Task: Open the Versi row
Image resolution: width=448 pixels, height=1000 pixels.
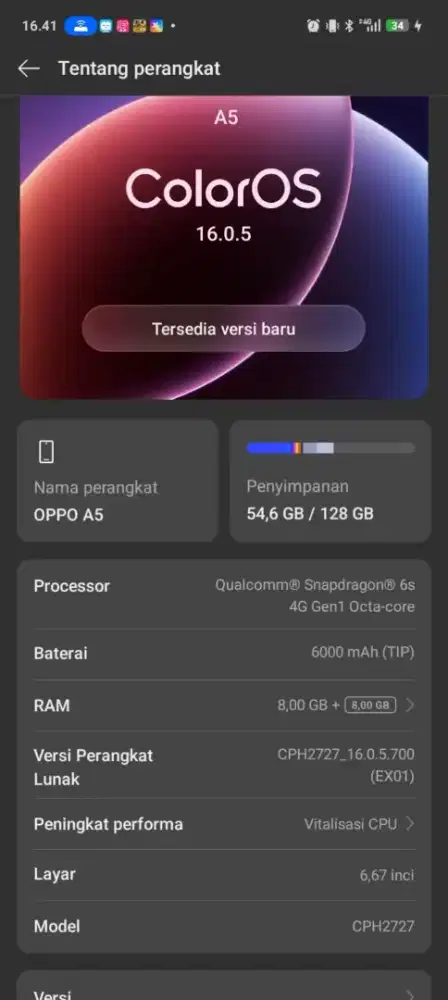Action: 224,987
